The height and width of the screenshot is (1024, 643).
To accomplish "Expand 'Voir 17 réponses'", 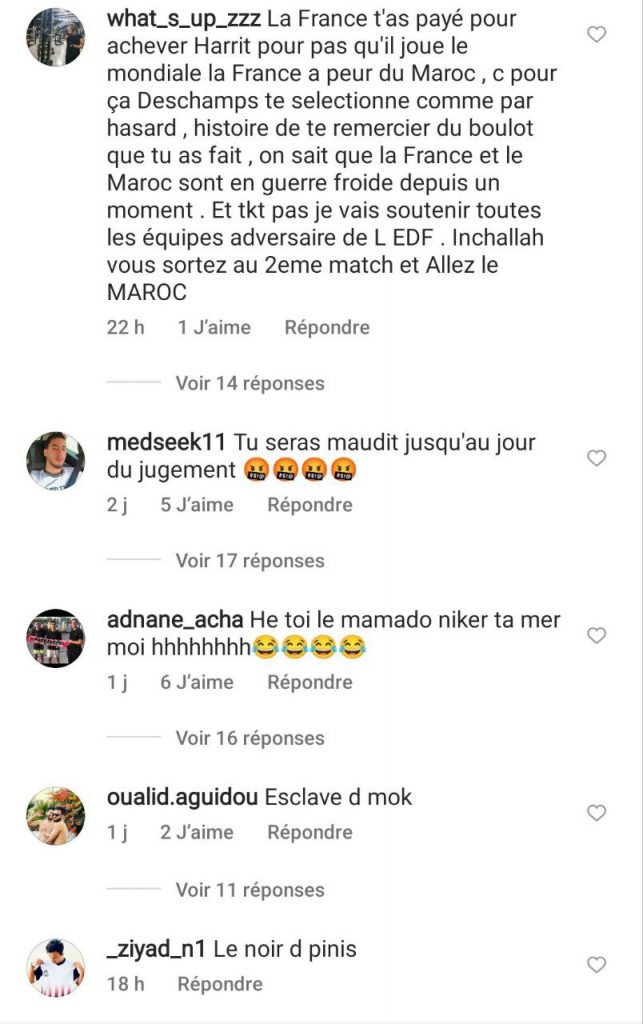I will coord(250,561).
